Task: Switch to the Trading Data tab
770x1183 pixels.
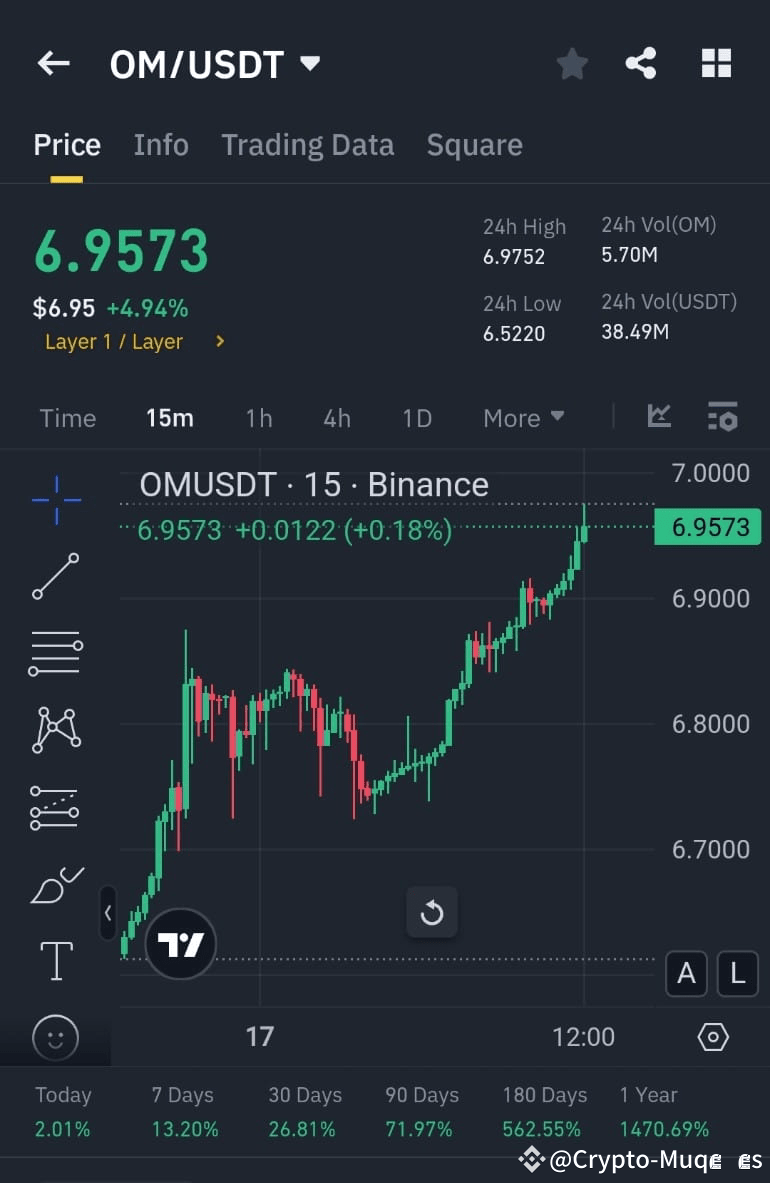Action: pyautogui.click(x=307, y=145)
